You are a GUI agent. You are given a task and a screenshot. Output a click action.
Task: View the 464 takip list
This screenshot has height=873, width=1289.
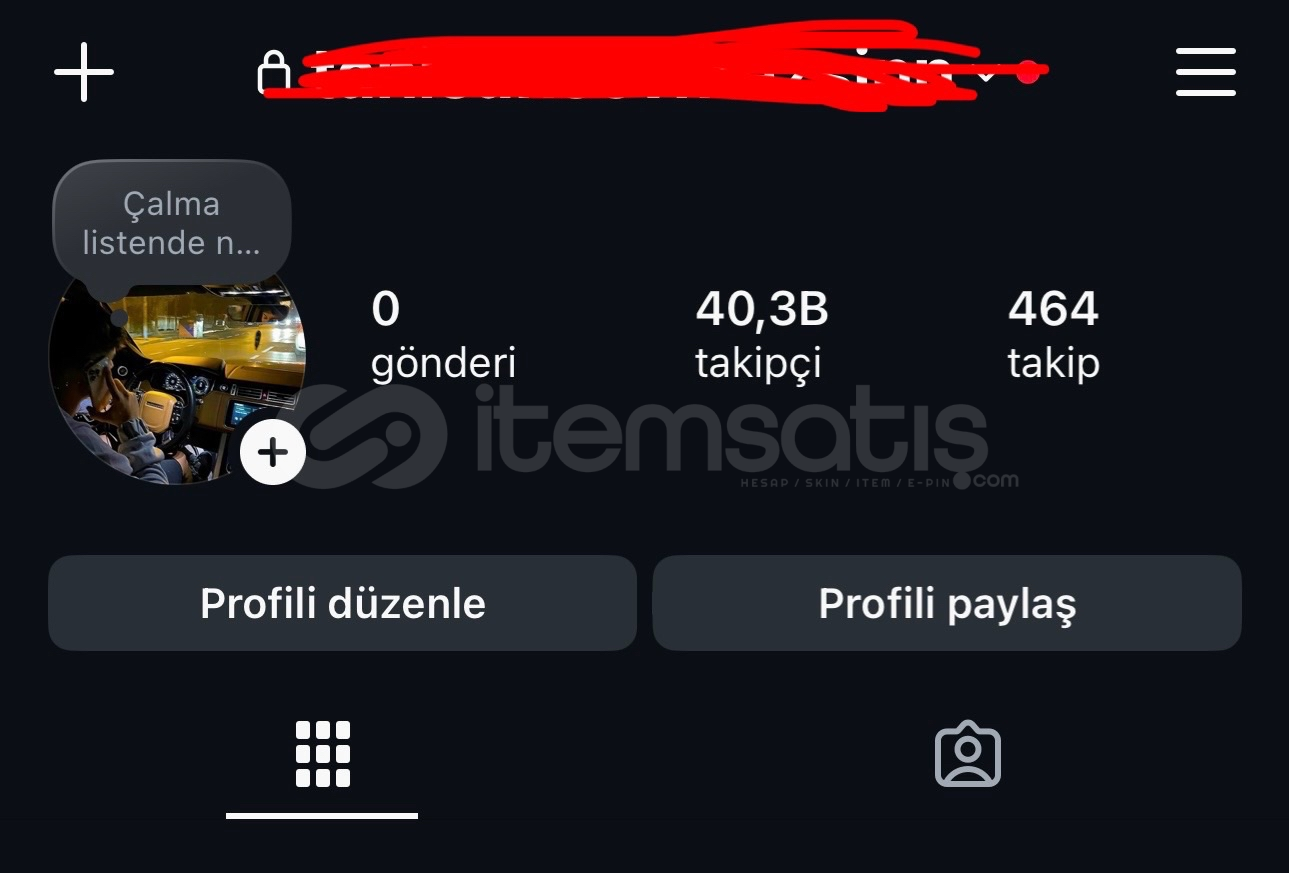click(1052, 335)
